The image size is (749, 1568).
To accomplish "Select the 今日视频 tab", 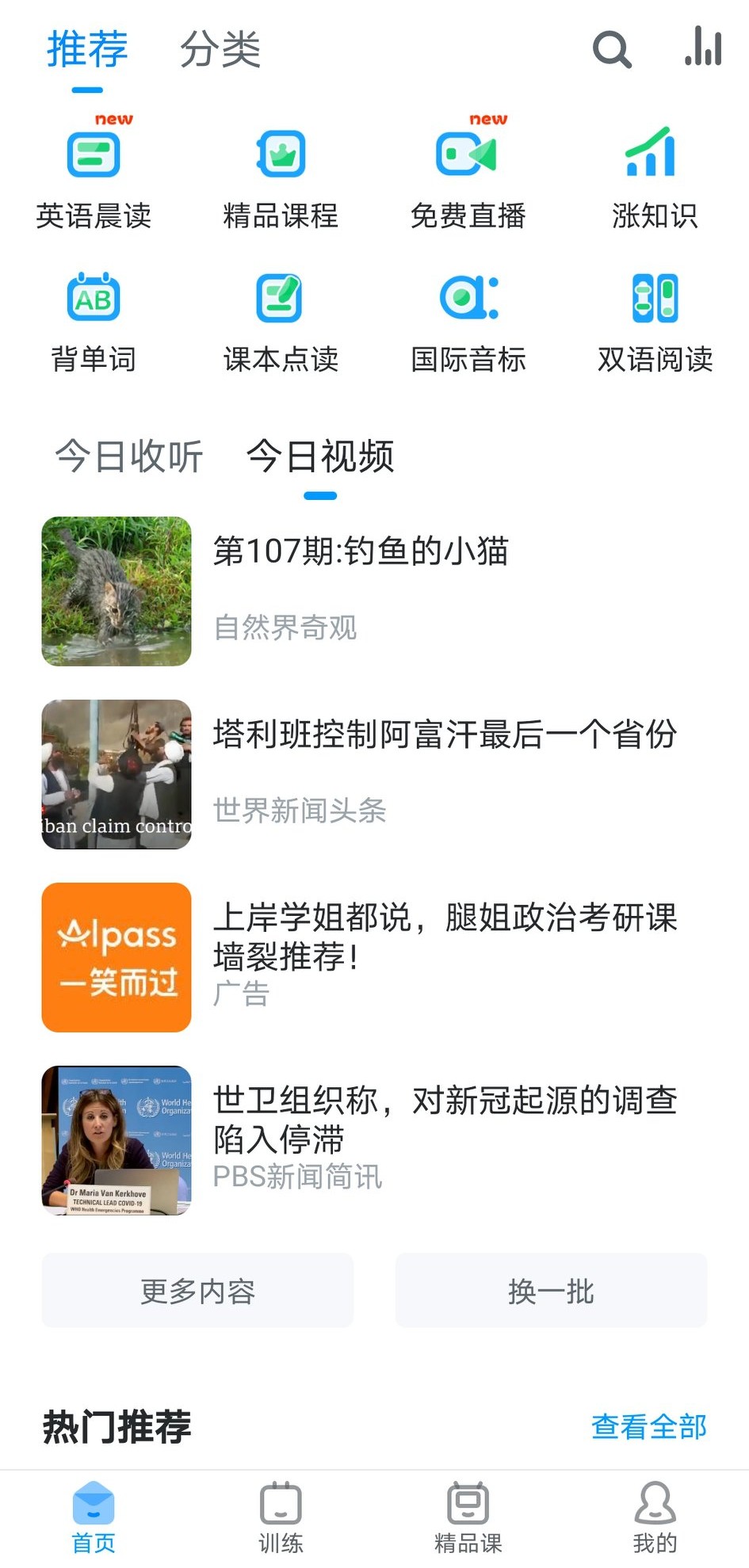I will click(x=320, y=457).
